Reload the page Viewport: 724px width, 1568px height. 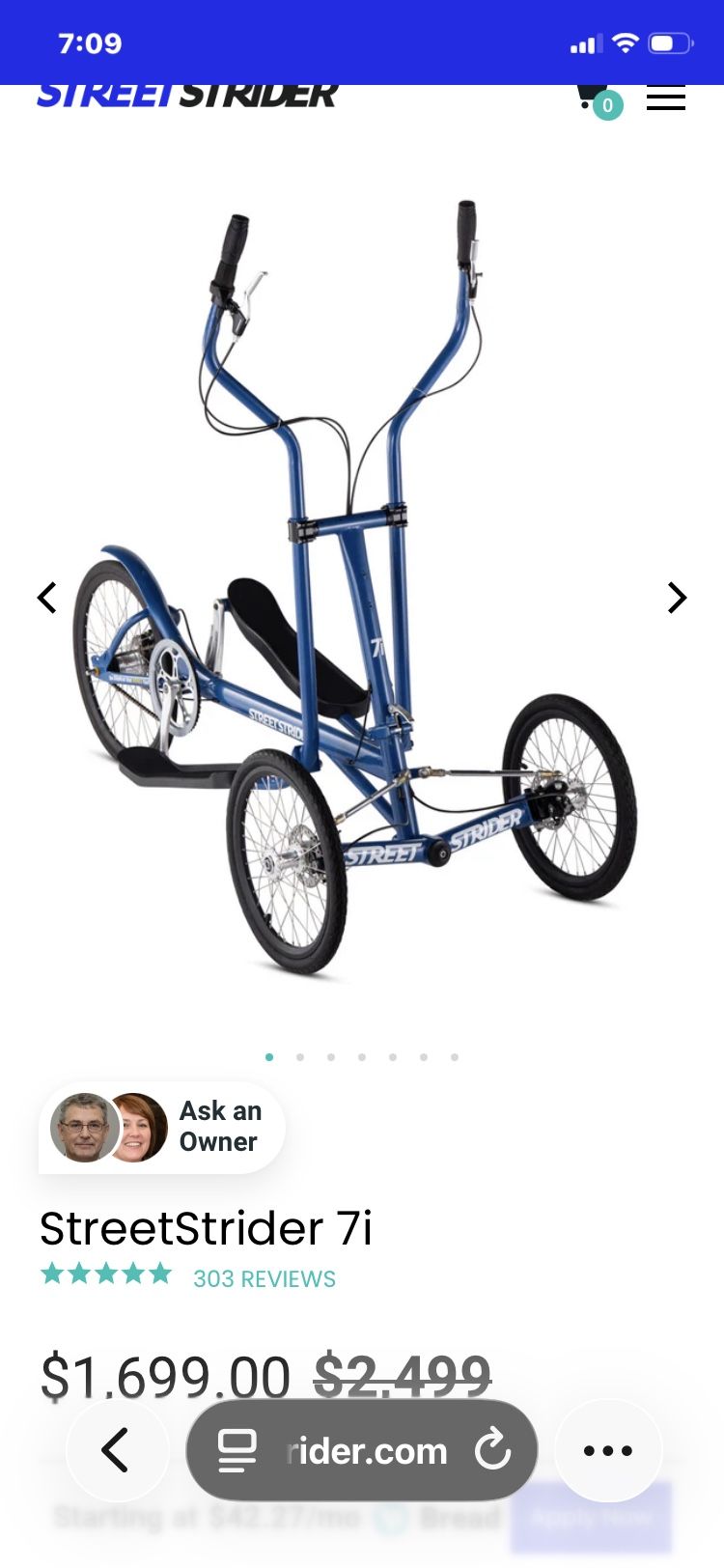tap(493, 1450)
